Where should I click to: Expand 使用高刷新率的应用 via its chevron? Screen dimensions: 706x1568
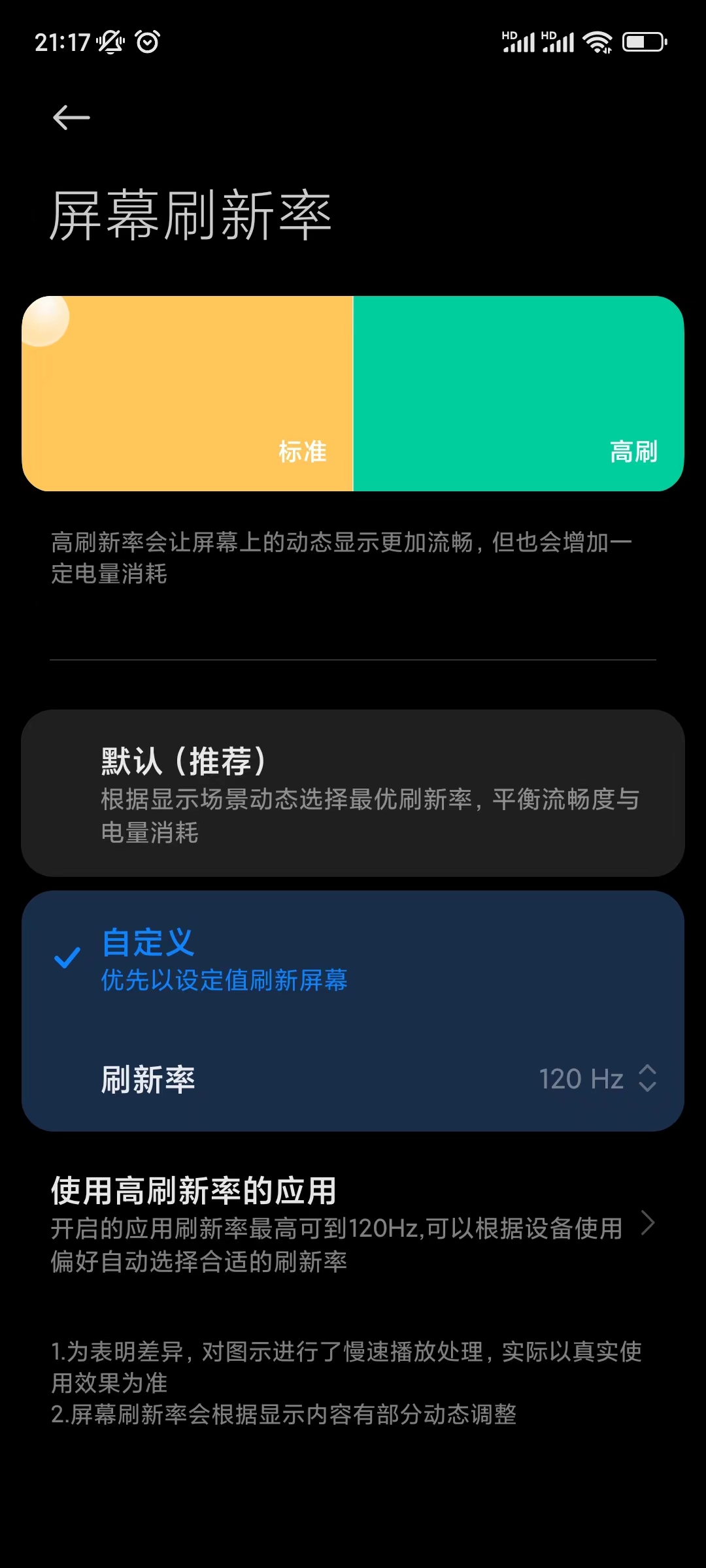point(647,1222)
